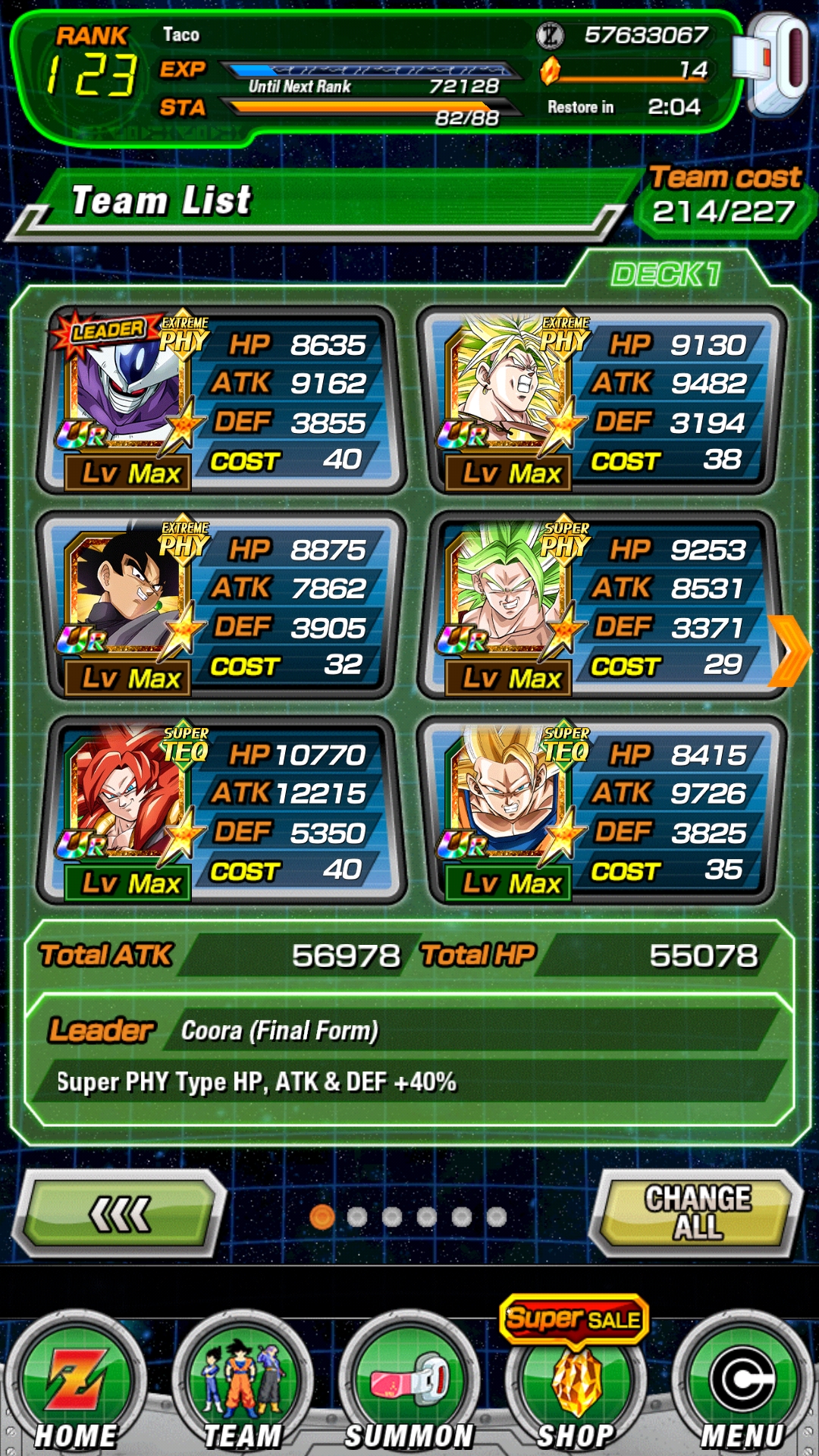Select the Extreme PHY card with cost 32

[221, 605]
